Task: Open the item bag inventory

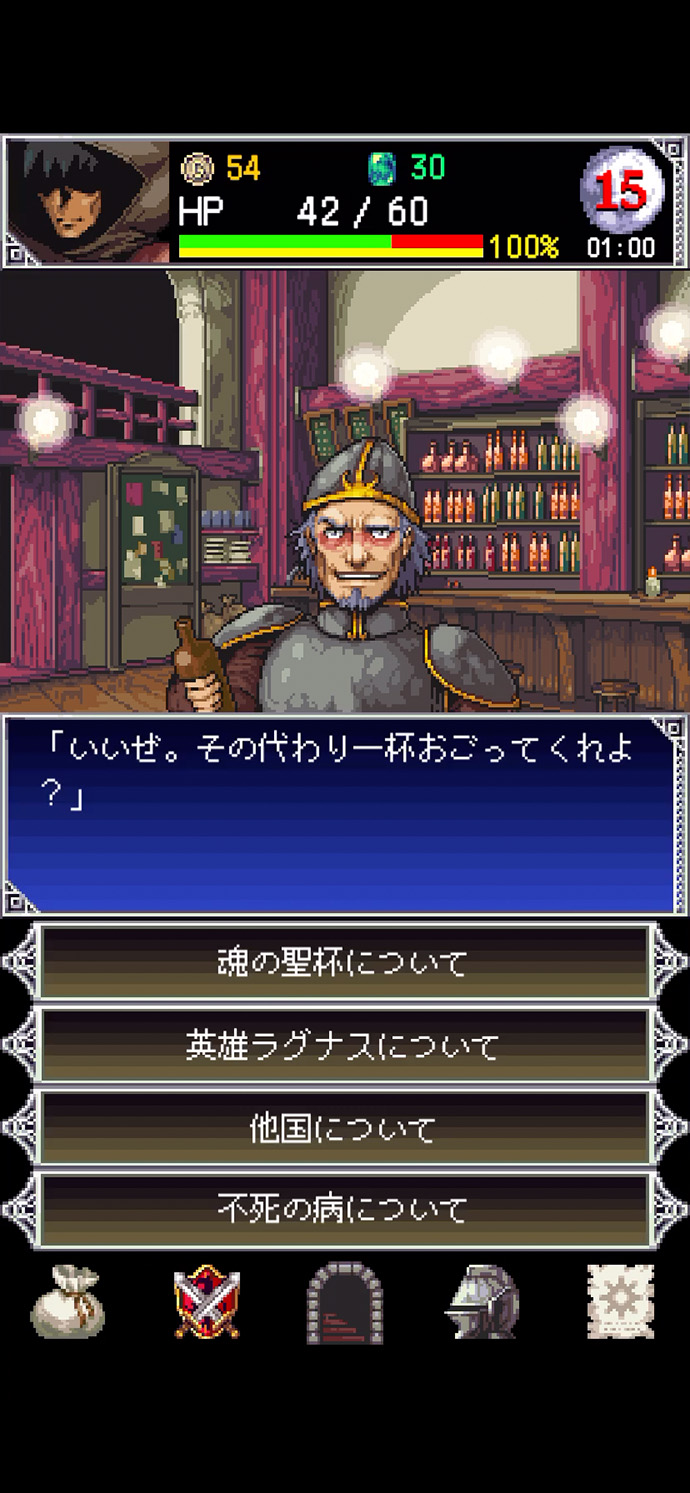Action: [67, 1301]
